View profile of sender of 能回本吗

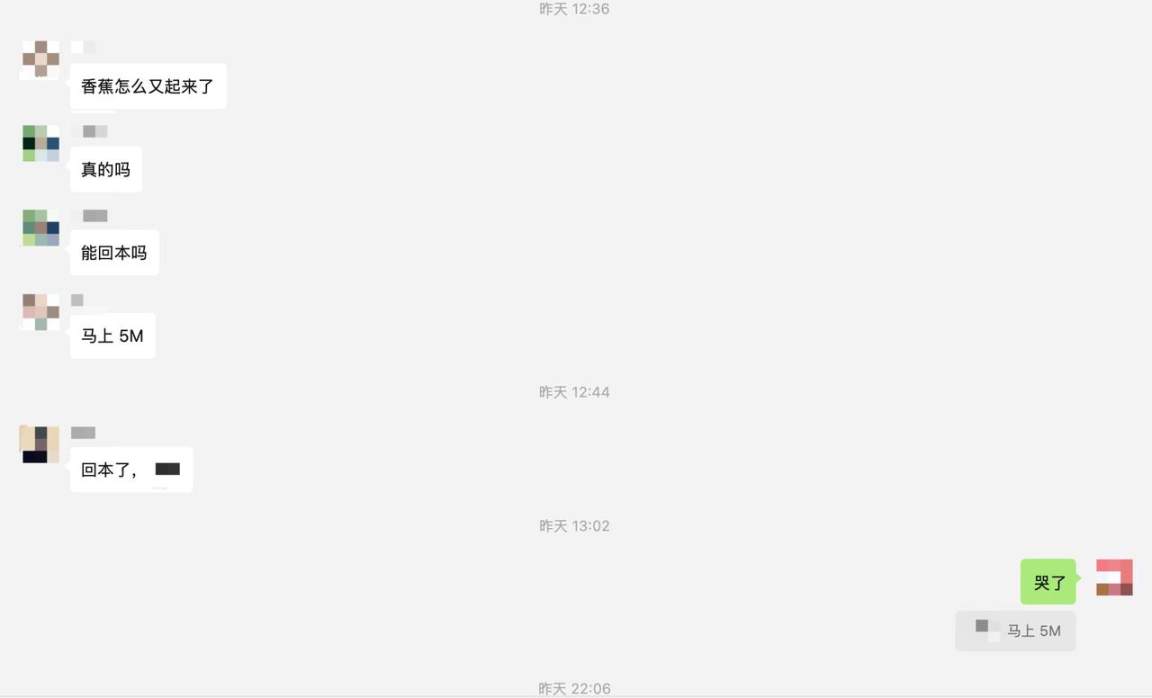click(x=40, y=228)
